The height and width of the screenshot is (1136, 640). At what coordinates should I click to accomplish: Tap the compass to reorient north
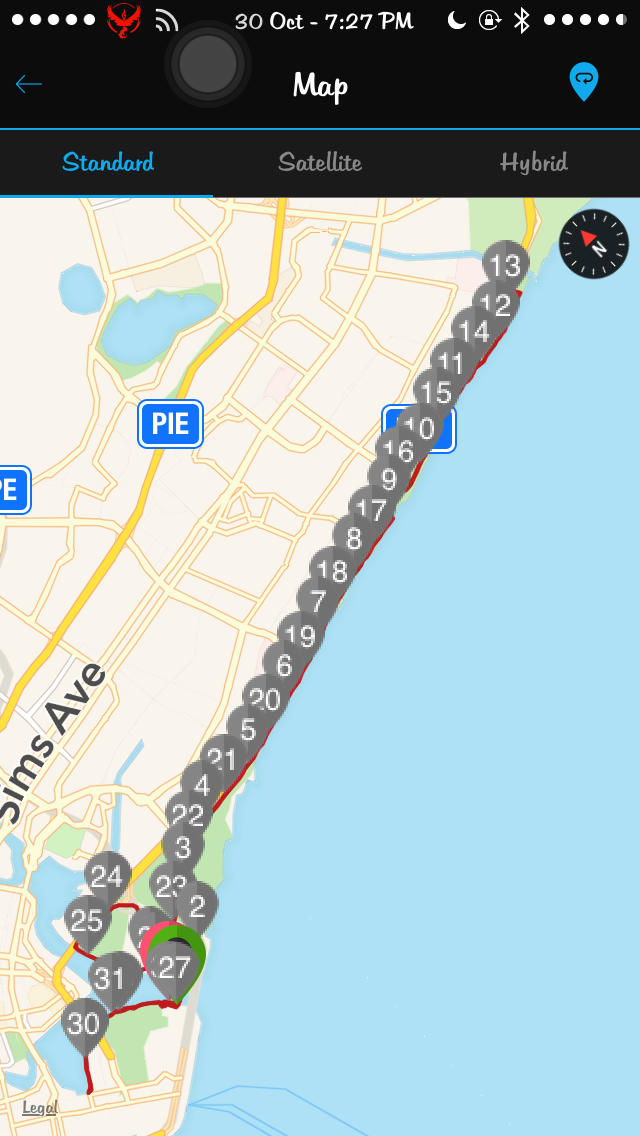(594, 244)
